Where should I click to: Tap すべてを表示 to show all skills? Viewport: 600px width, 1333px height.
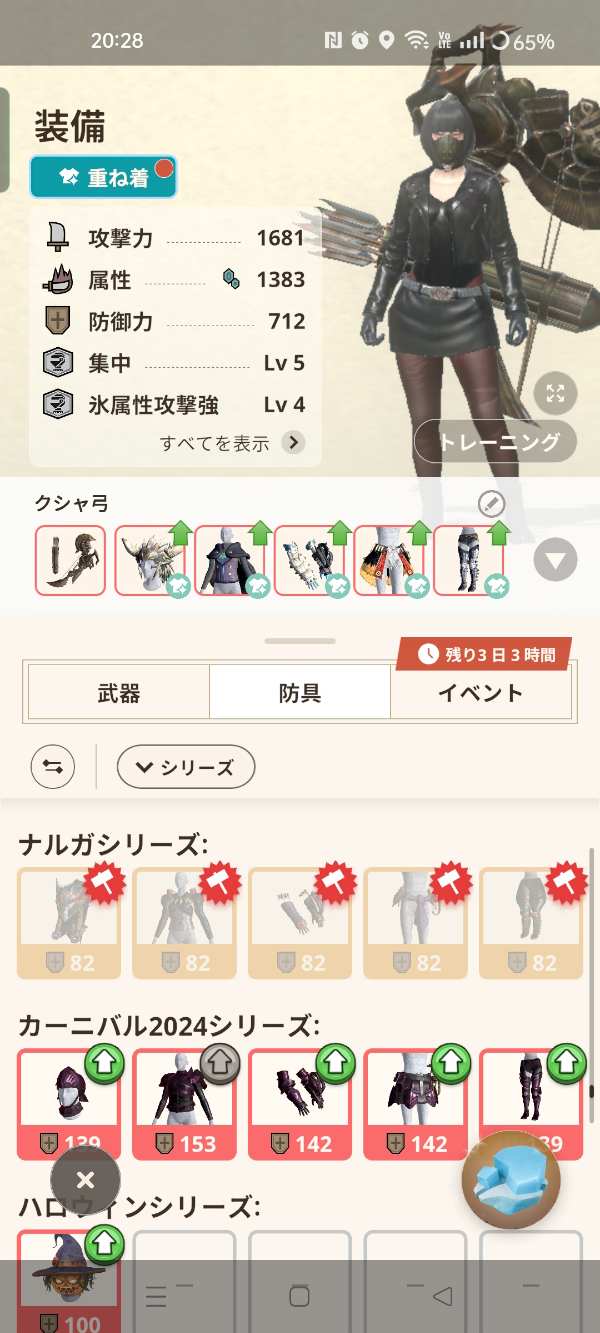click(x=232, y=443)
